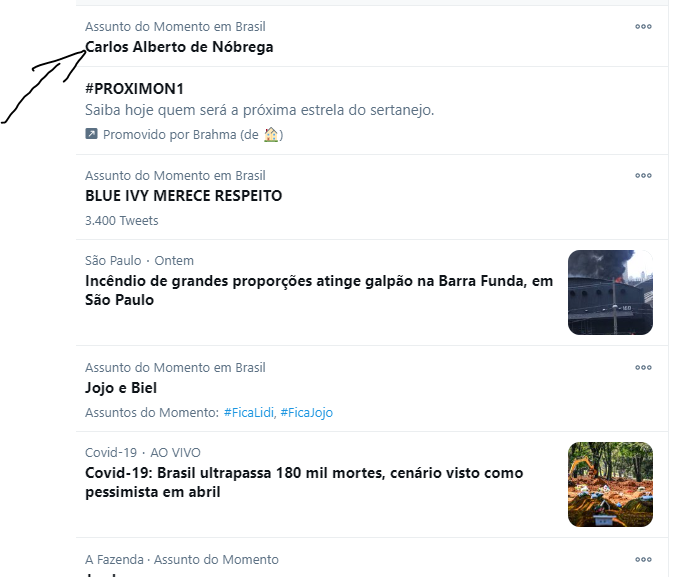Open options for the A Fazenda trend
The image size is (694, 577).
pos(643,560)
